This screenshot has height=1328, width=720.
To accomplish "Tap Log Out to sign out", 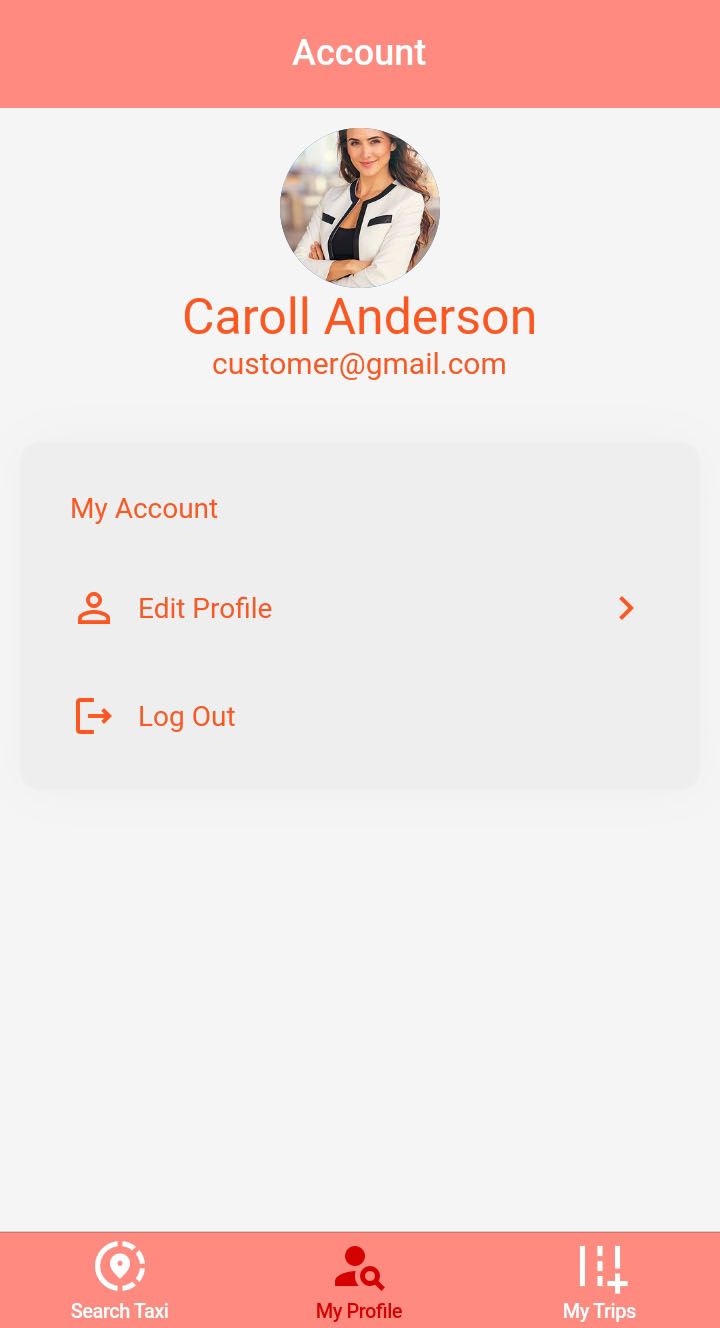I will (186, 716).
